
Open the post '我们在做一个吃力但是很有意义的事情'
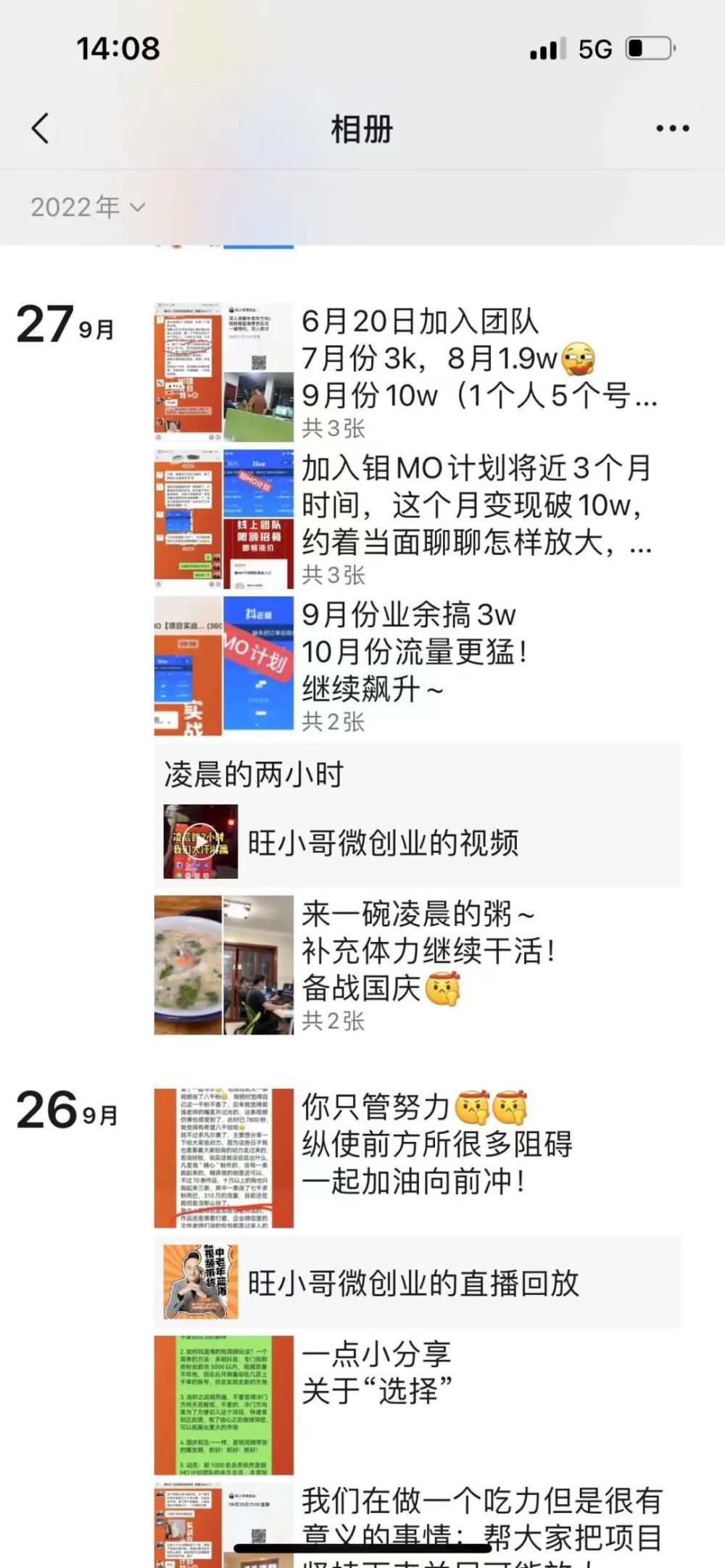pos(417,1525)
